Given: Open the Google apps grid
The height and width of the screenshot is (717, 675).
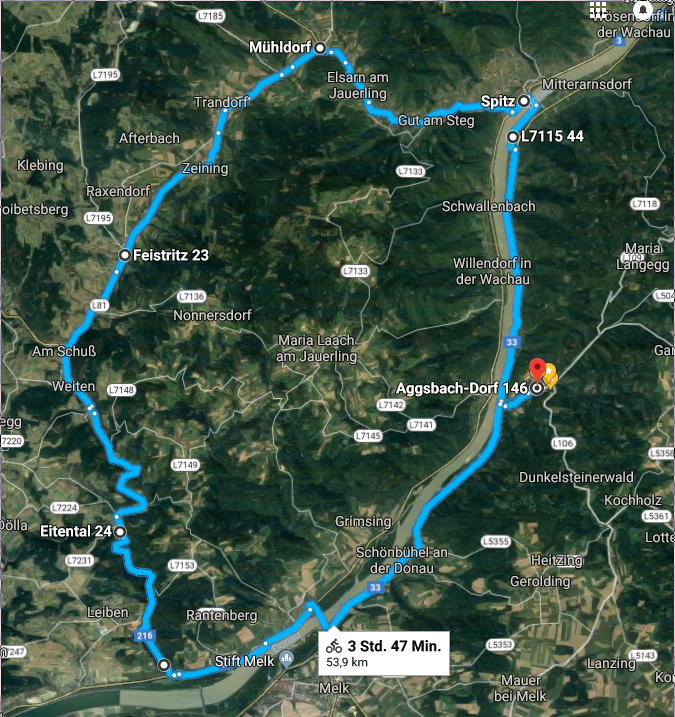Looking at the screenshot, I should (x=598, y=10).
